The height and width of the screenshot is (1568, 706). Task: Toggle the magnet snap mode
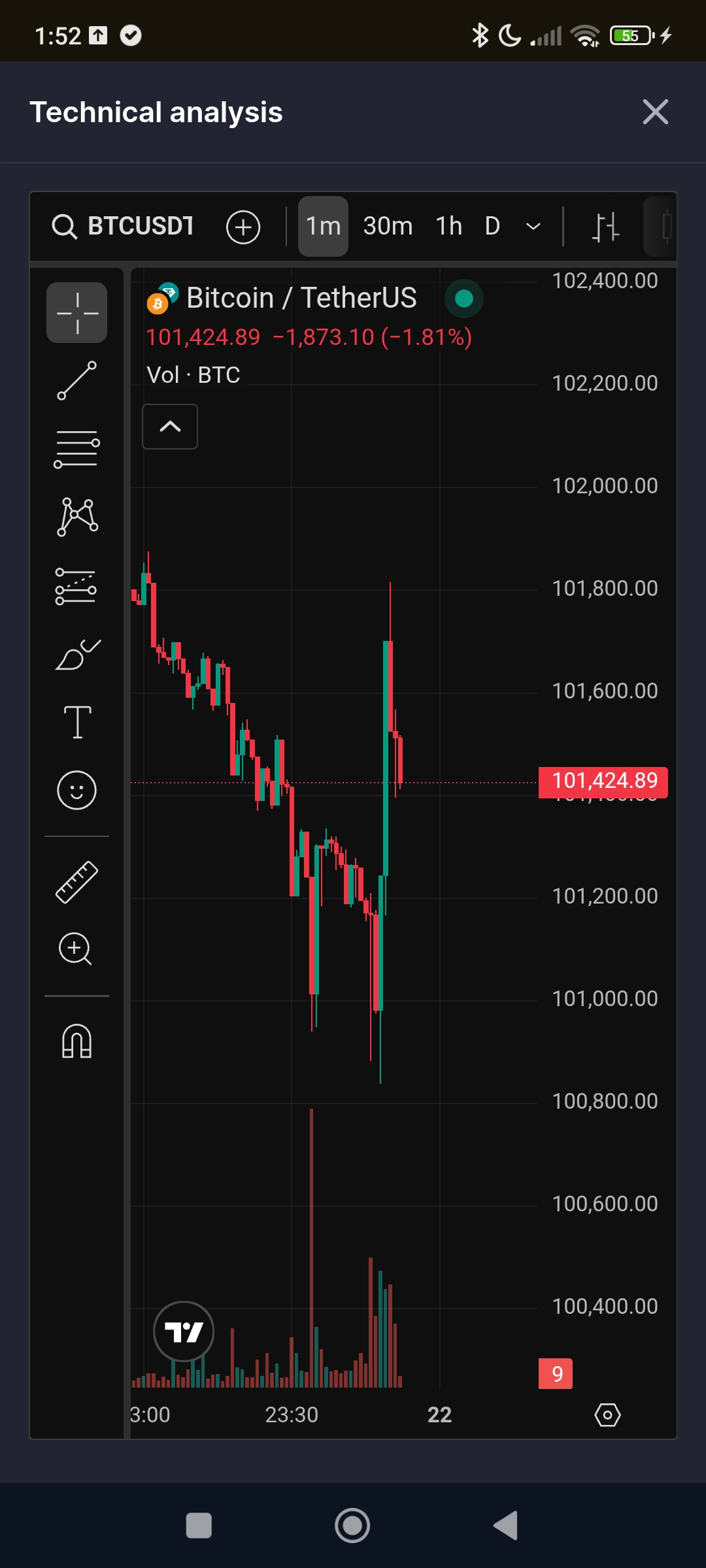[x=77, y=1041]
